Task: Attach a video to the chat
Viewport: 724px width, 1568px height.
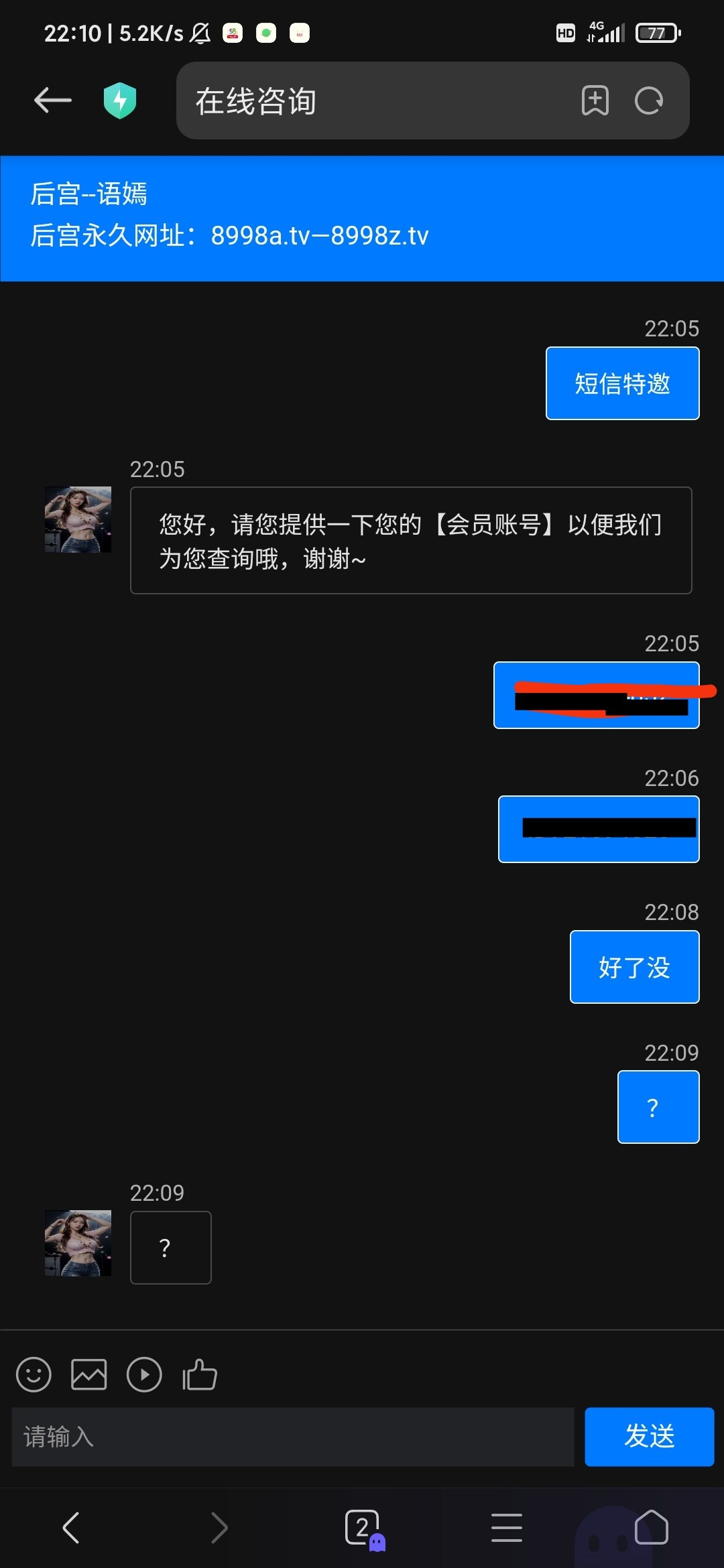Action: [144, 1375]
